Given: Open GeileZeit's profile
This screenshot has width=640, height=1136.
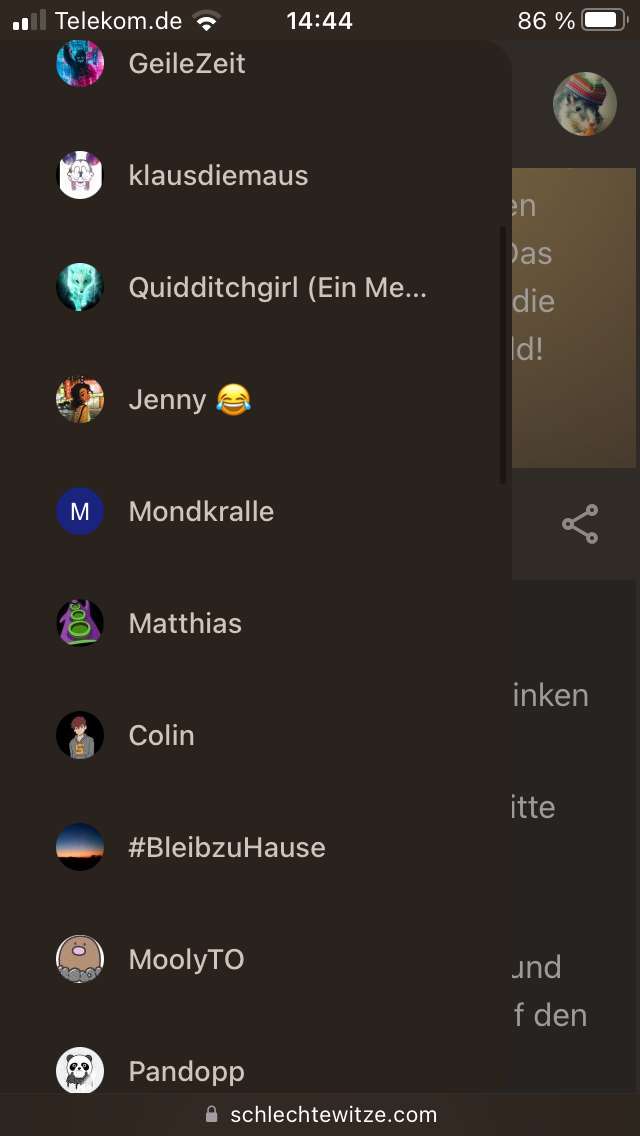Looking at the screenshot, I should click(x=187, y=64).
